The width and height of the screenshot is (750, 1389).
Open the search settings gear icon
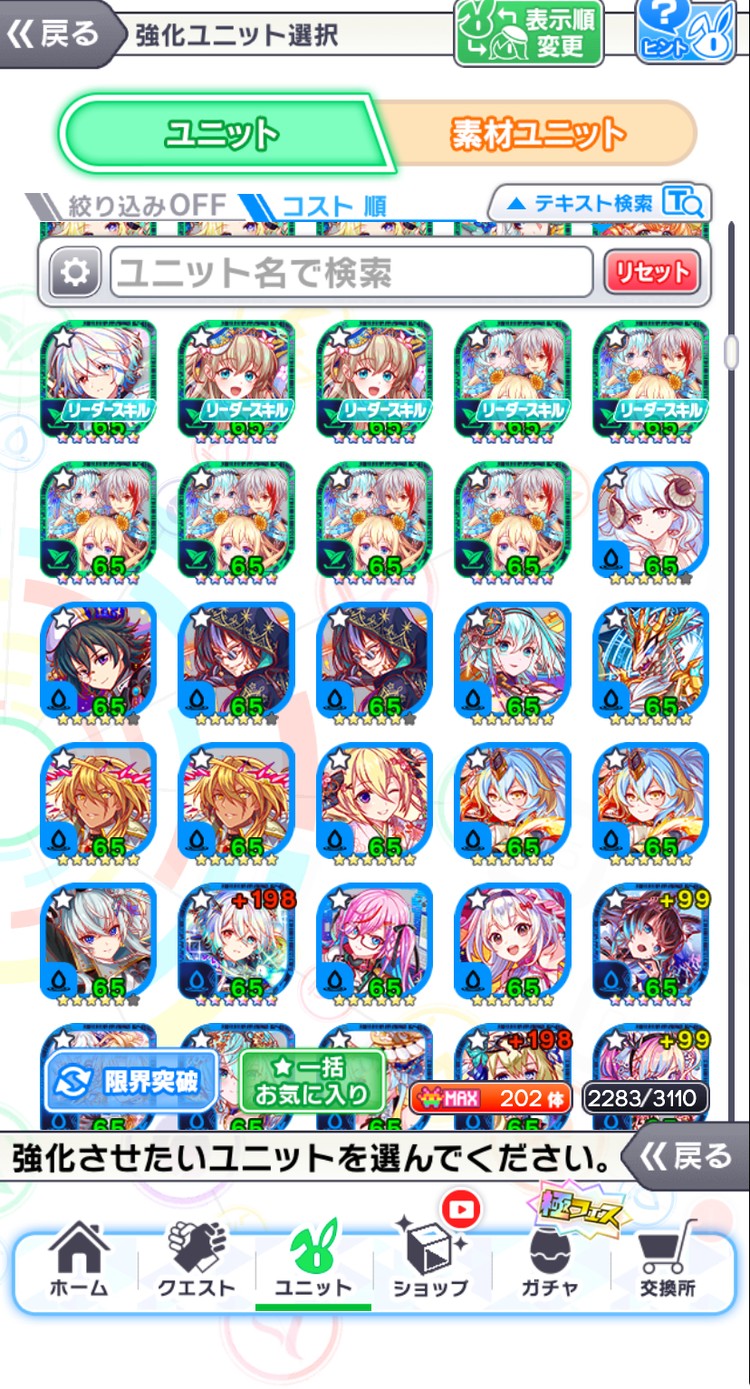point(75,272)
